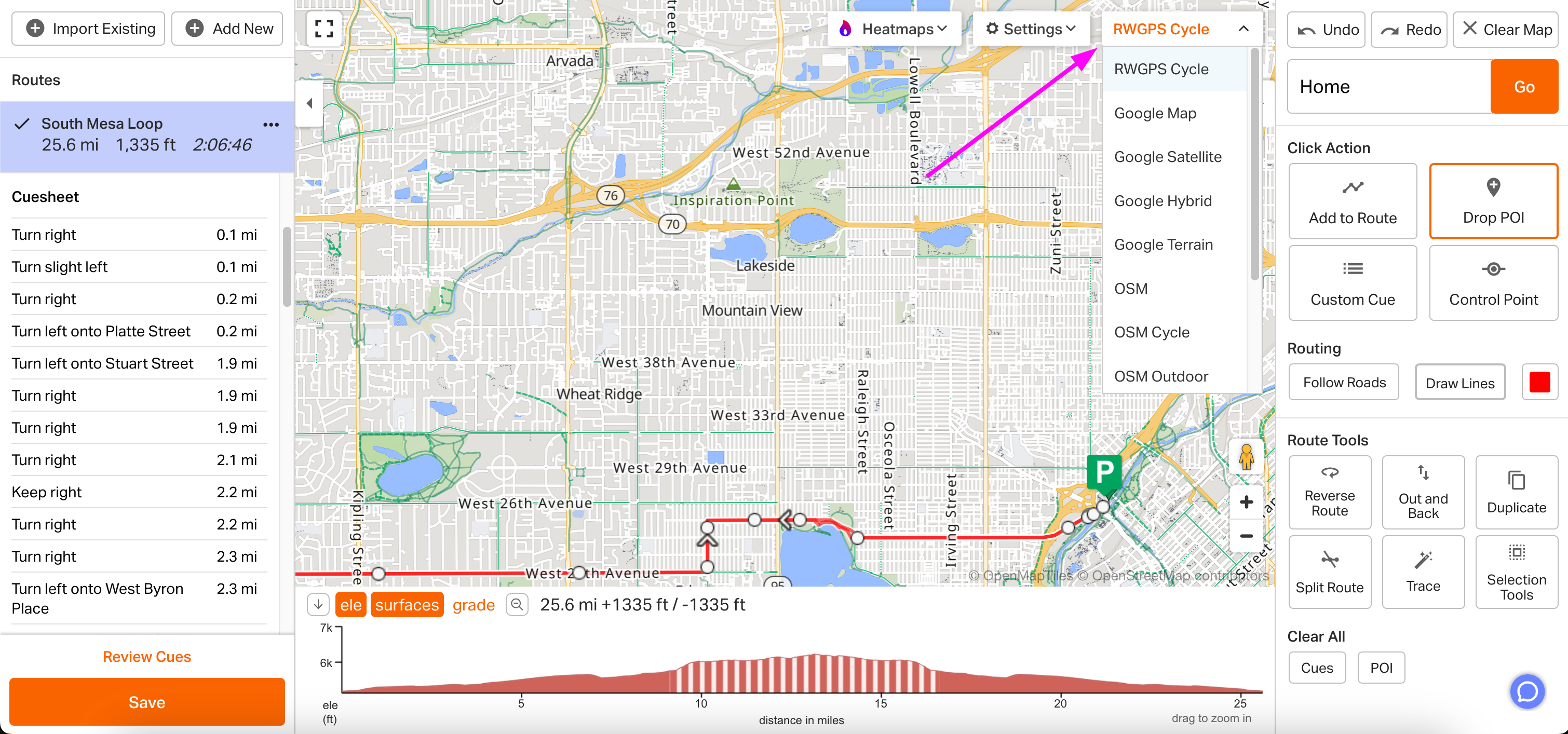Tap Import Existing button
Screen dimensions: 1568x734
coord(89,29)
